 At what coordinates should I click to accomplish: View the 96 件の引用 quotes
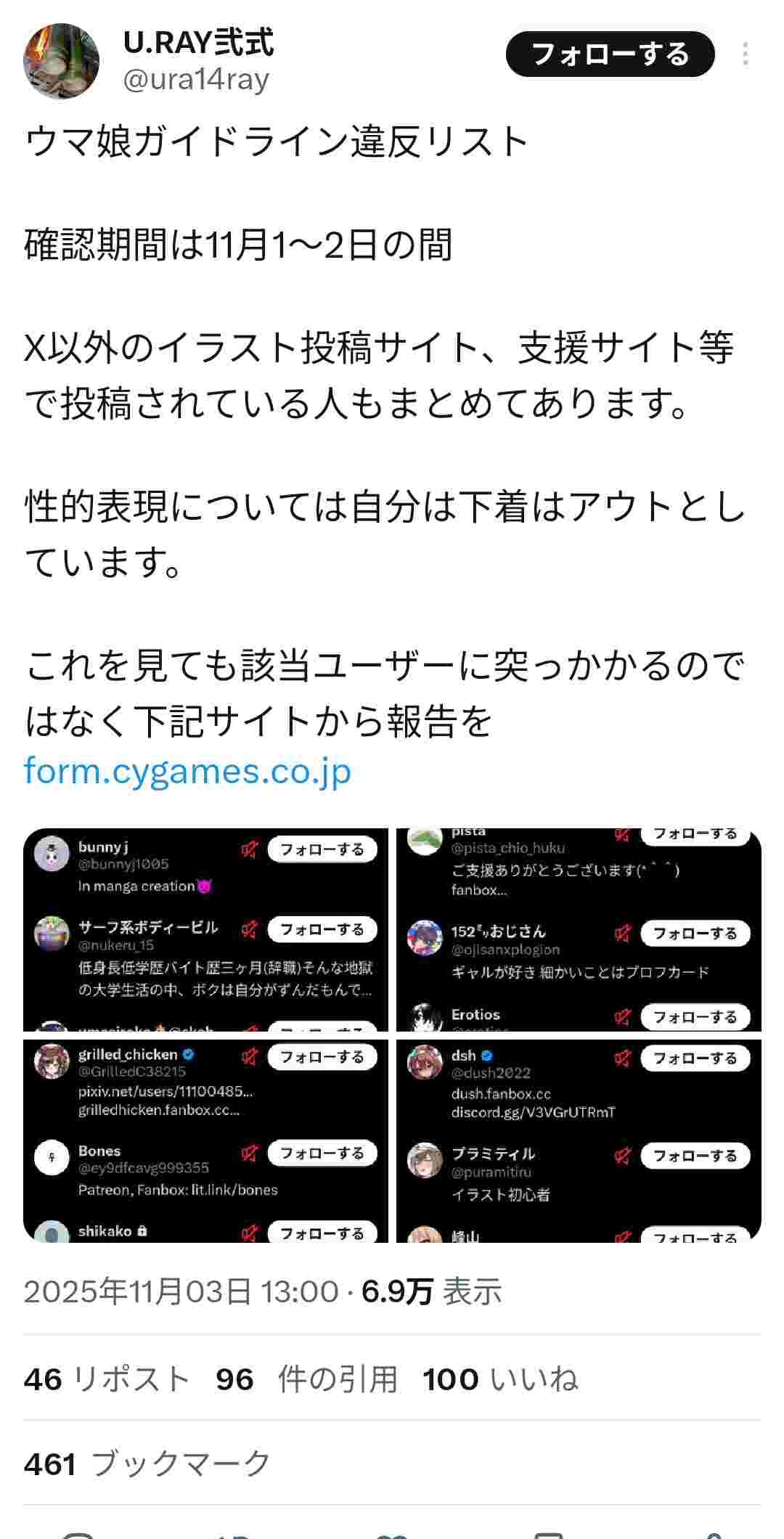point(306,1379)
